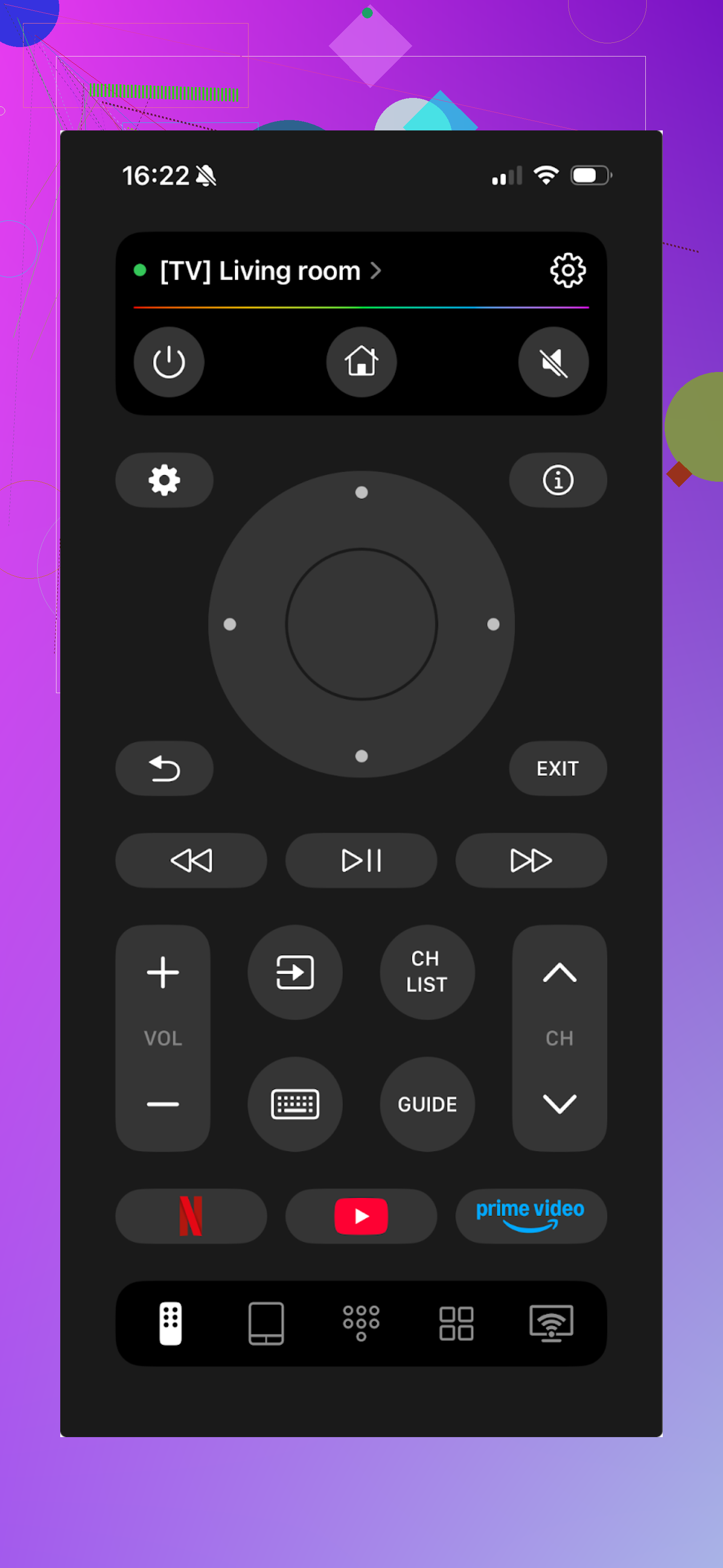Go back with the return button
The height and width of the screenshot is (1568, 723).
tap(164, 768)
